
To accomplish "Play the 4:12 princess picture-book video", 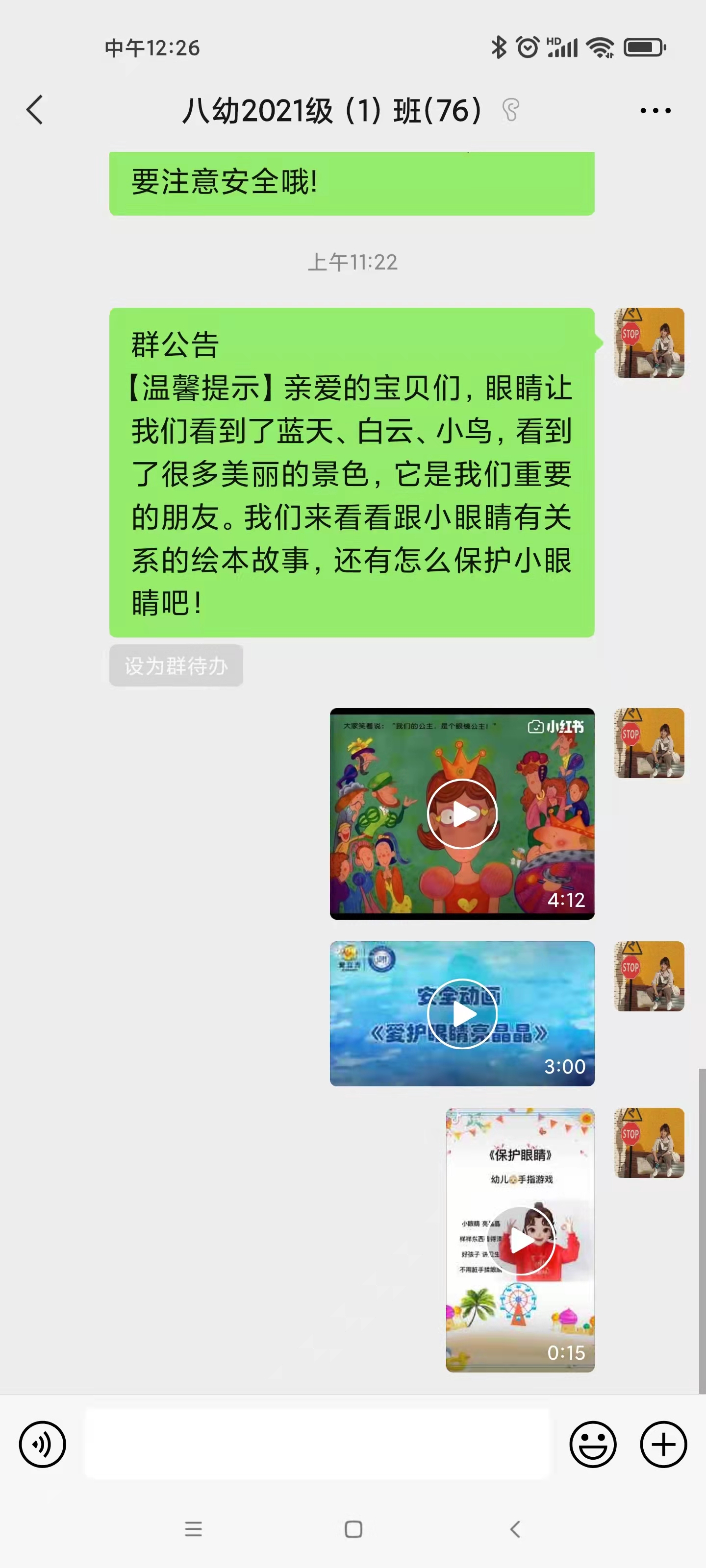I will coord(462,813).
